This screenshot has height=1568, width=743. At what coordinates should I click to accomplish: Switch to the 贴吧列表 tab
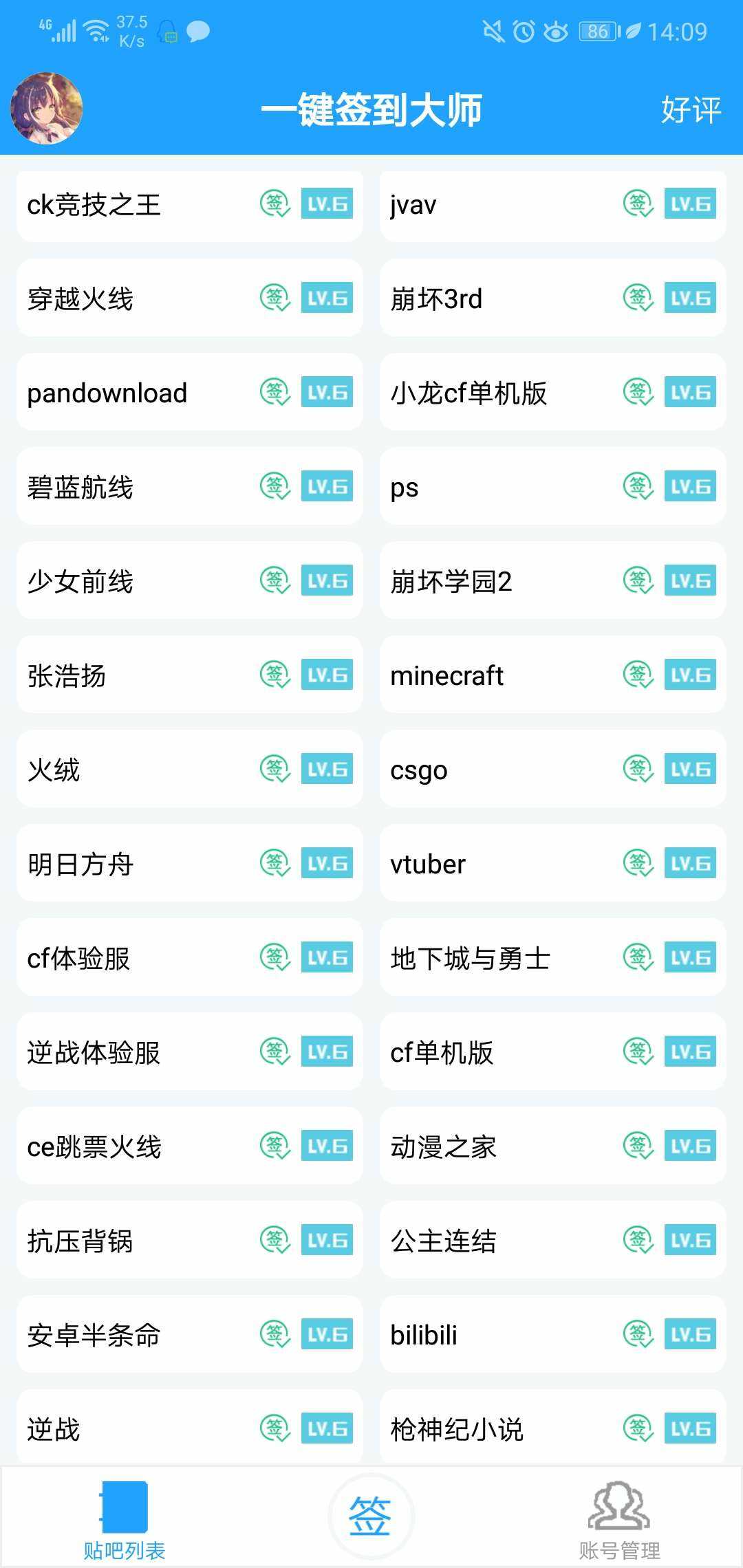coord(125,1520)
